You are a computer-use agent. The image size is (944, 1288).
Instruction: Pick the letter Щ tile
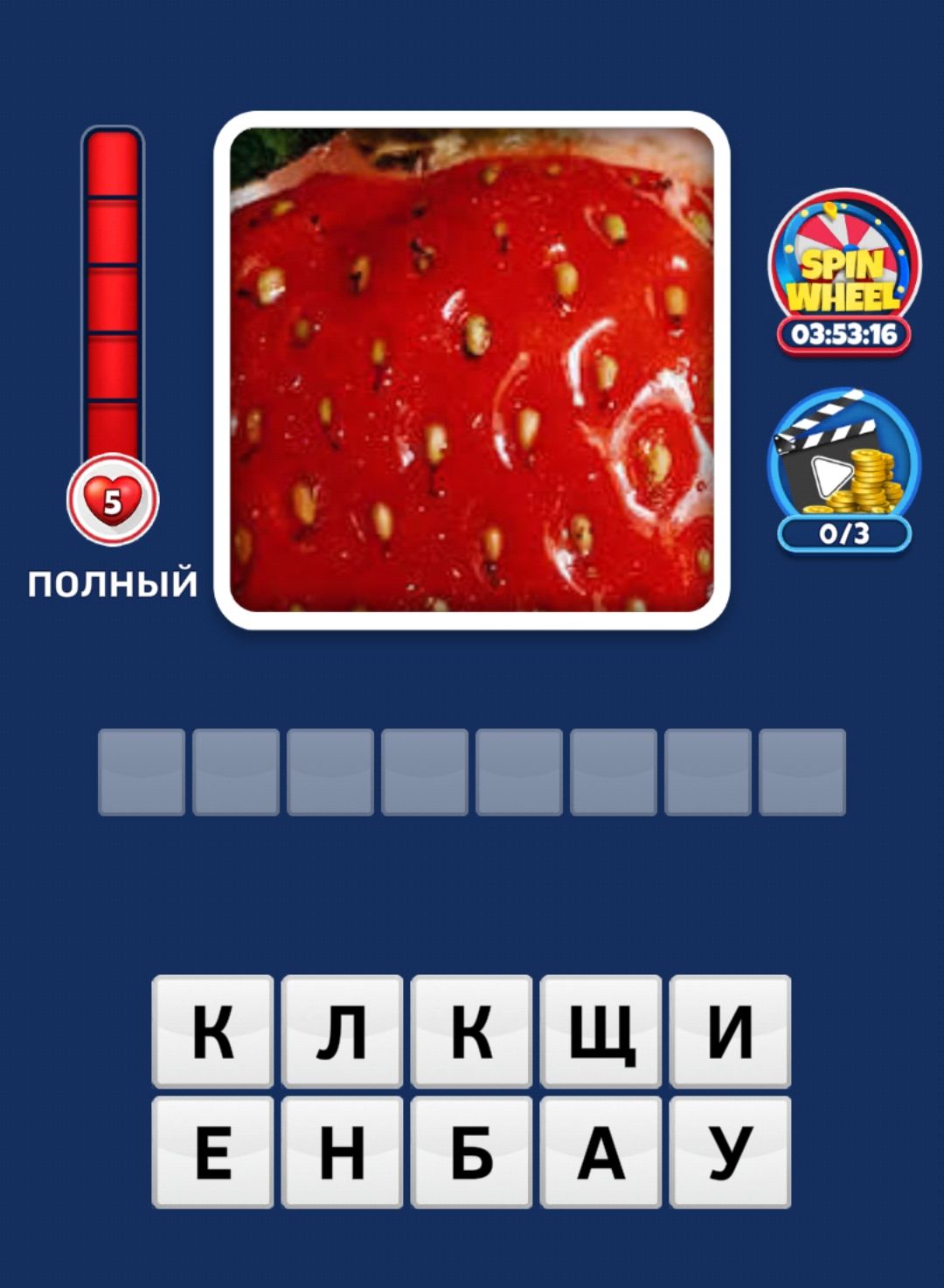coord(600,1032)
